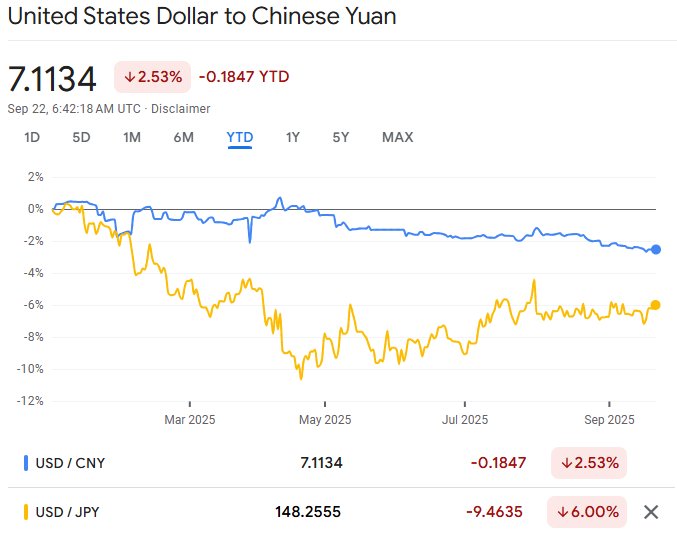Show the 1M chart range

(x=132, y=137)
